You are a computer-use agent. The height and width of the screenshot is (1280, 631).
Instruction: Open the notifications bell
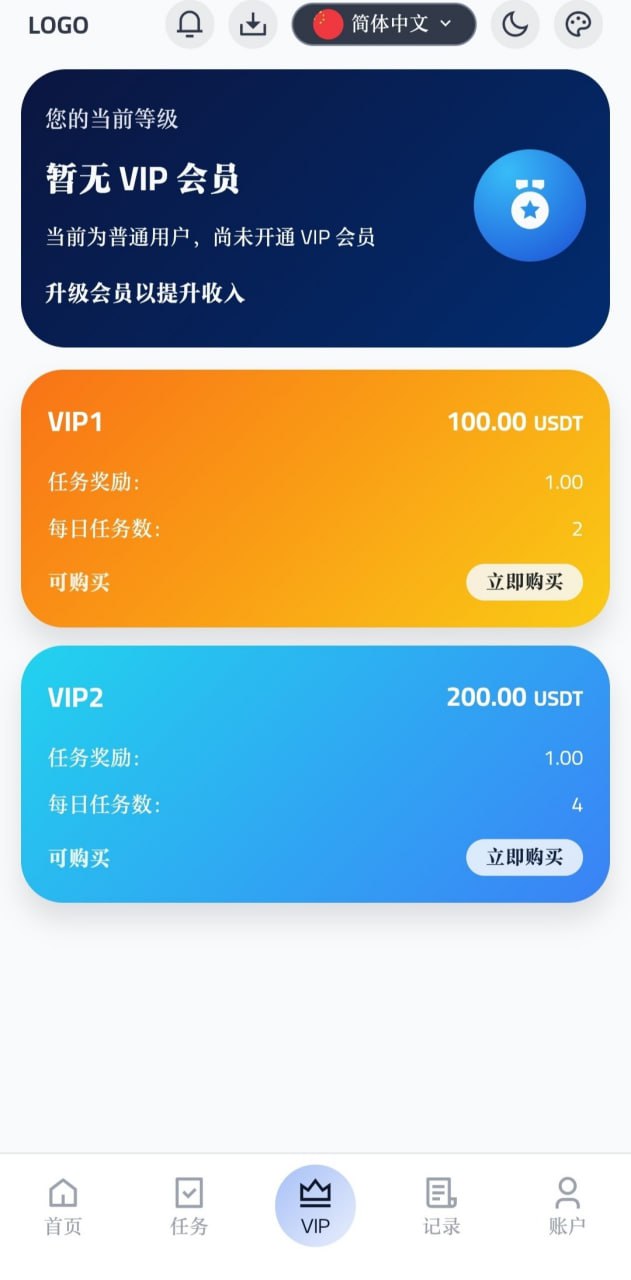189,25
